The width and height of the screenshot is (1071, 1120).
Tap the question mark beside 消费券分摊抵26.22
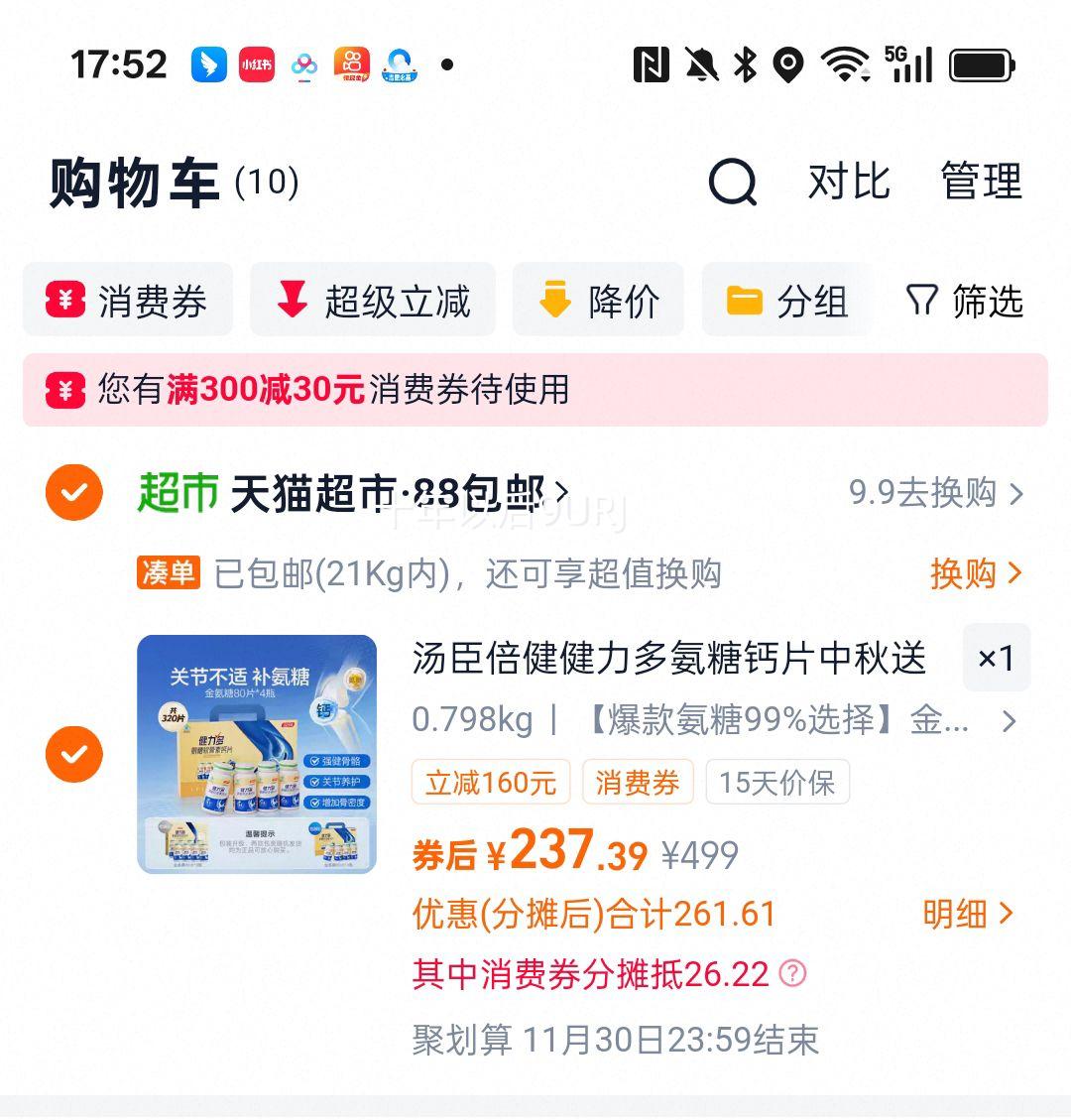pyautogui.click(x=792, y=973)
